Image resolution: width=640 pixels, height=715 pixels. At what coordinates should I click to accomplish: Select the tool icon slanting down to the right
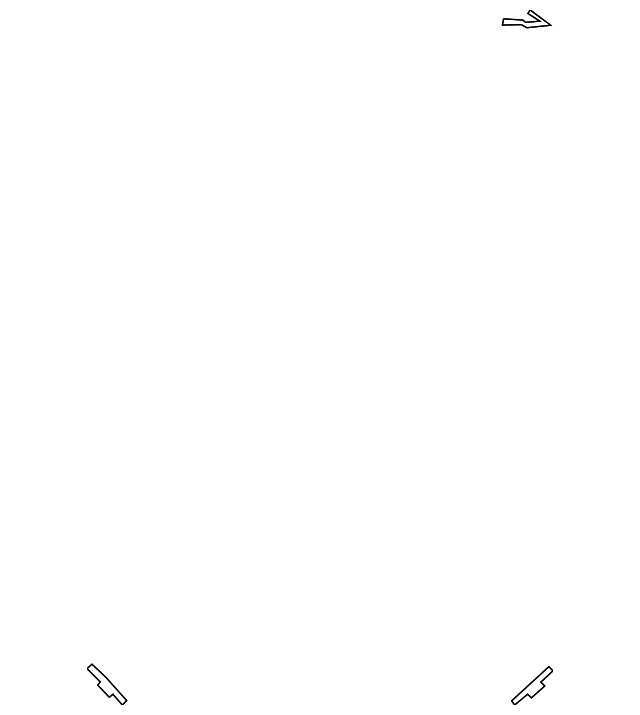[x=107, y=684]
